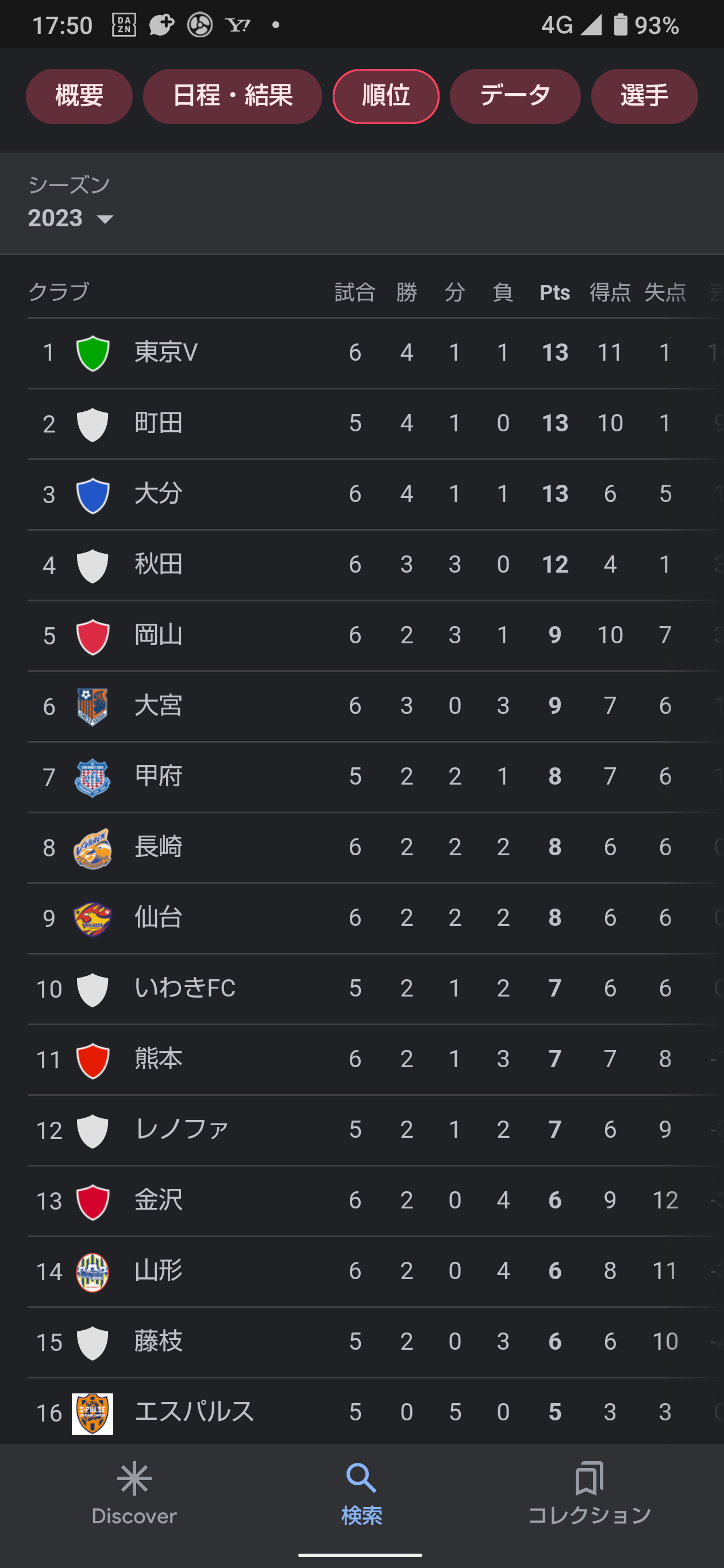Select the 甲府 team row
The width and height of the screenshot is (724, 1568).
pos(376,777)
